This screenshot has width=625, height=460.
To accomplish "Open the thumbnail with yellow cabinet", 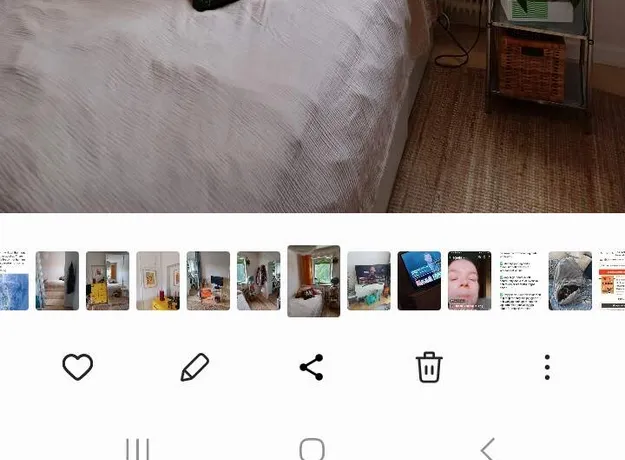I will click(x=107, y=281).
